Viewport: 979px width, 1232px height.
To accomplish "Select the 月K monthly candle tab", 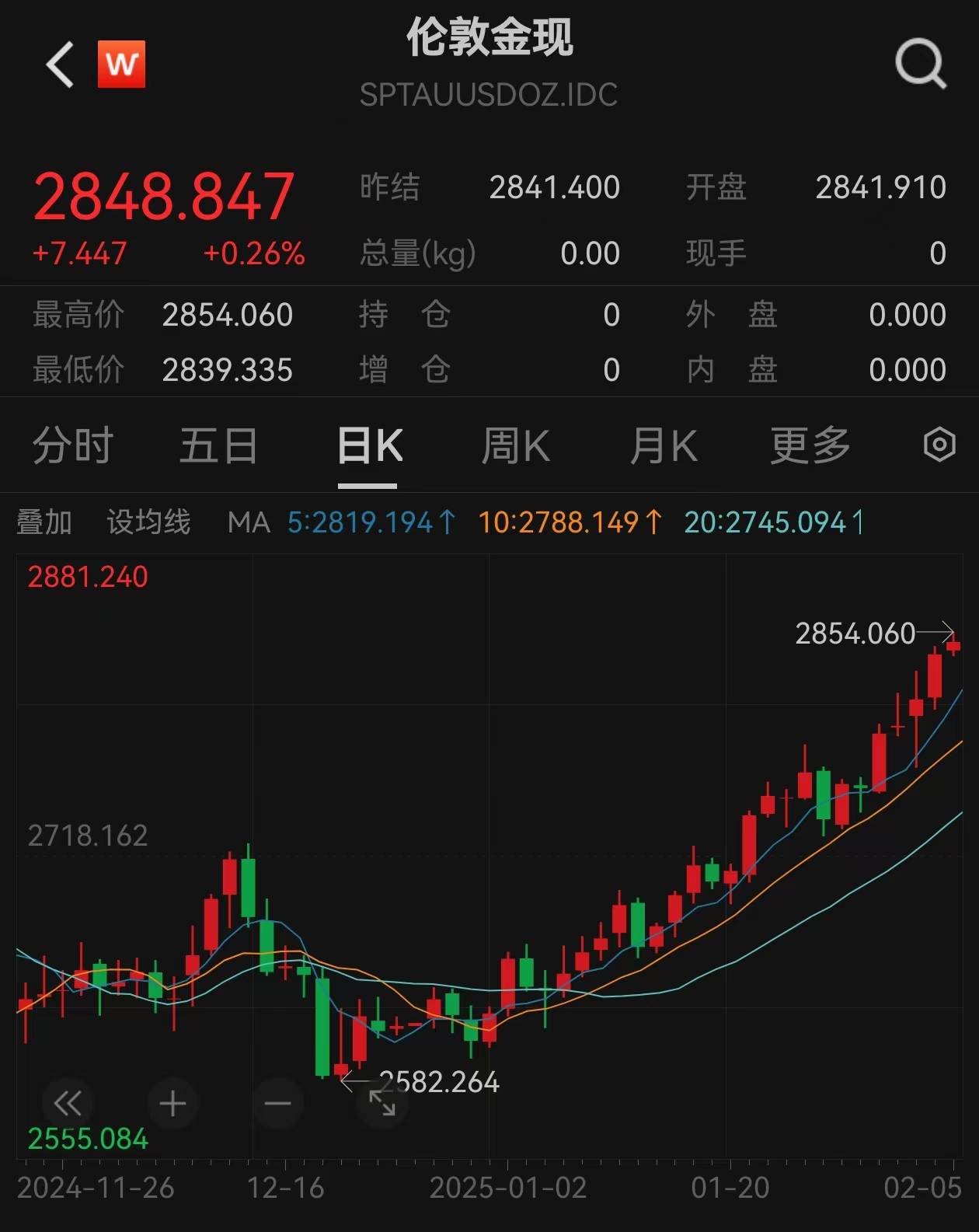I will pos(663,444).
